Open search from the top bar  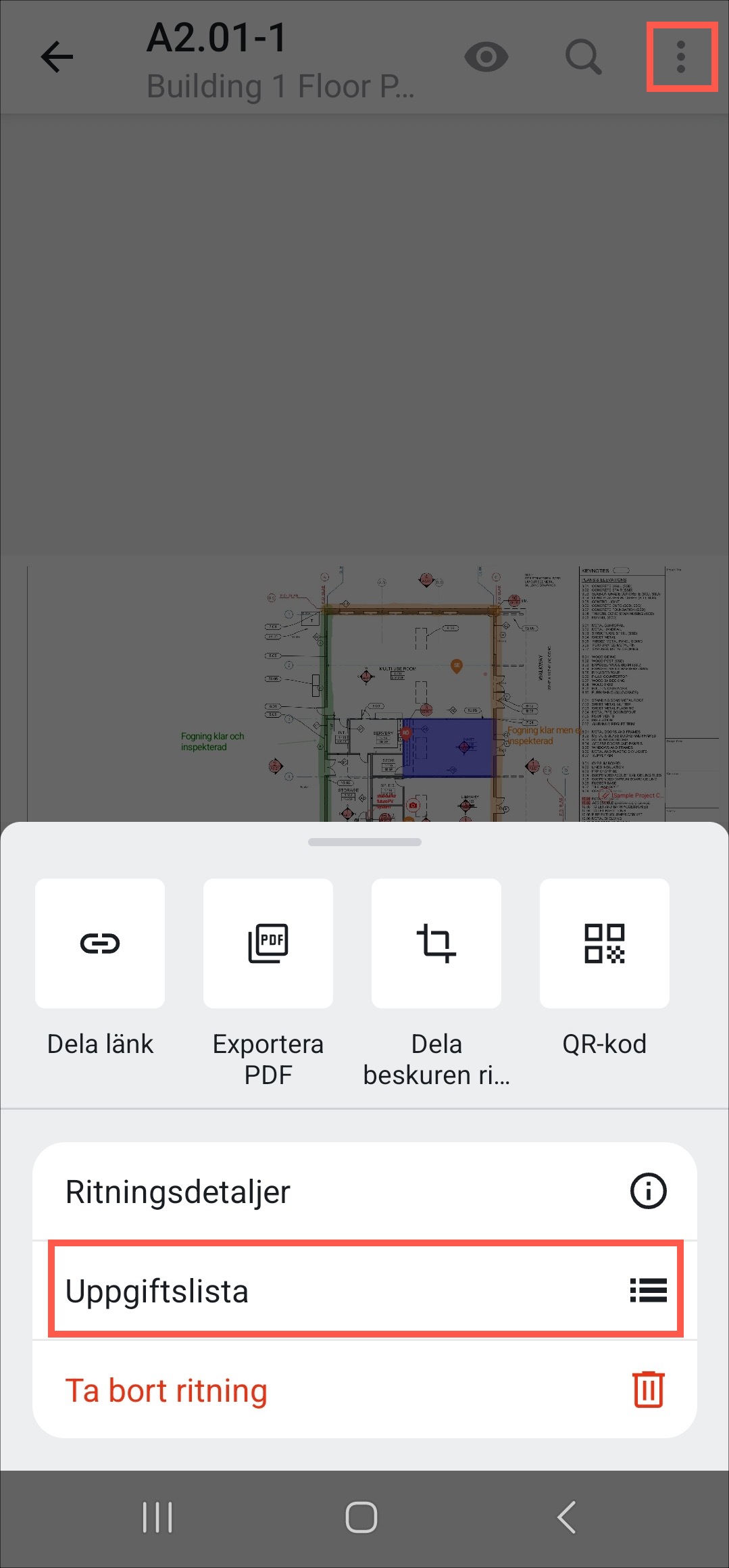pos(583,57)
